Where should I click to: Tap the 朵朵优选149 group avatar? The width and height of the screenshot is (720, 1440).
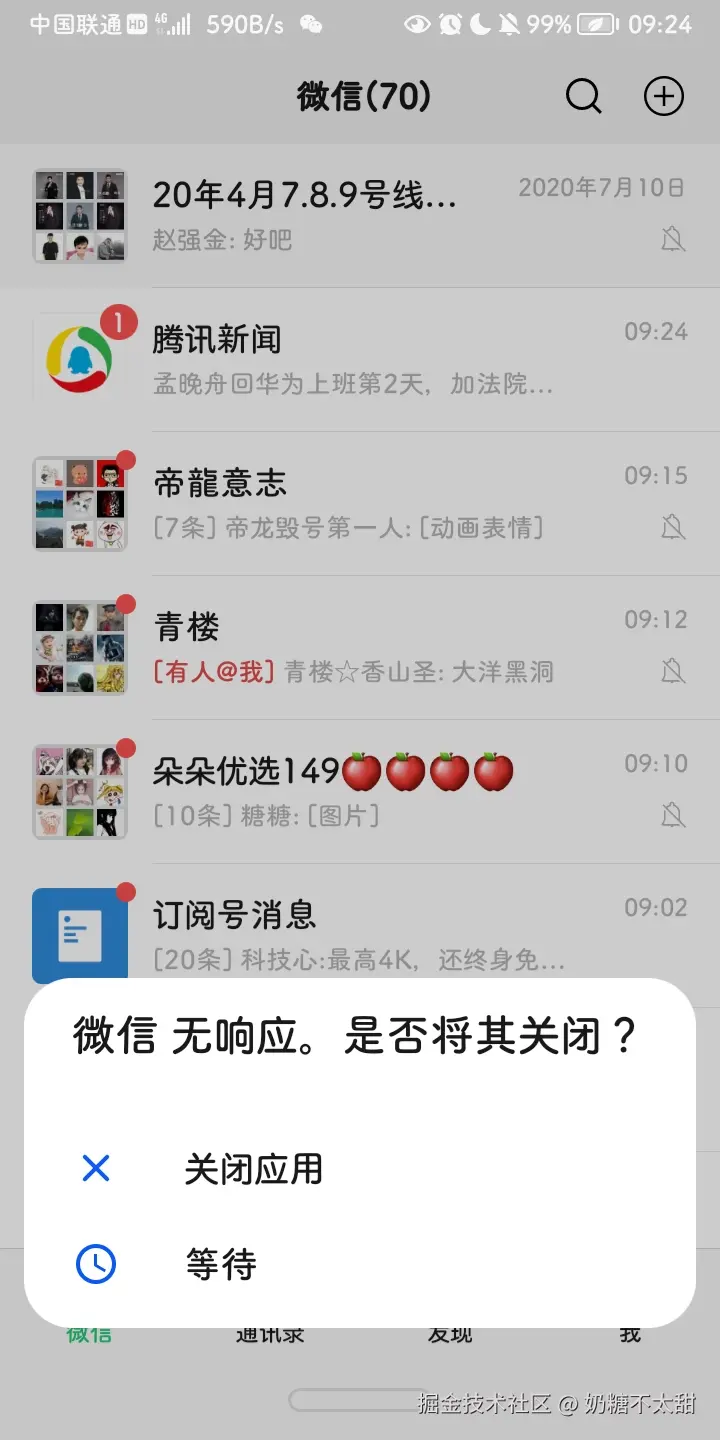[x=80, y=790]
